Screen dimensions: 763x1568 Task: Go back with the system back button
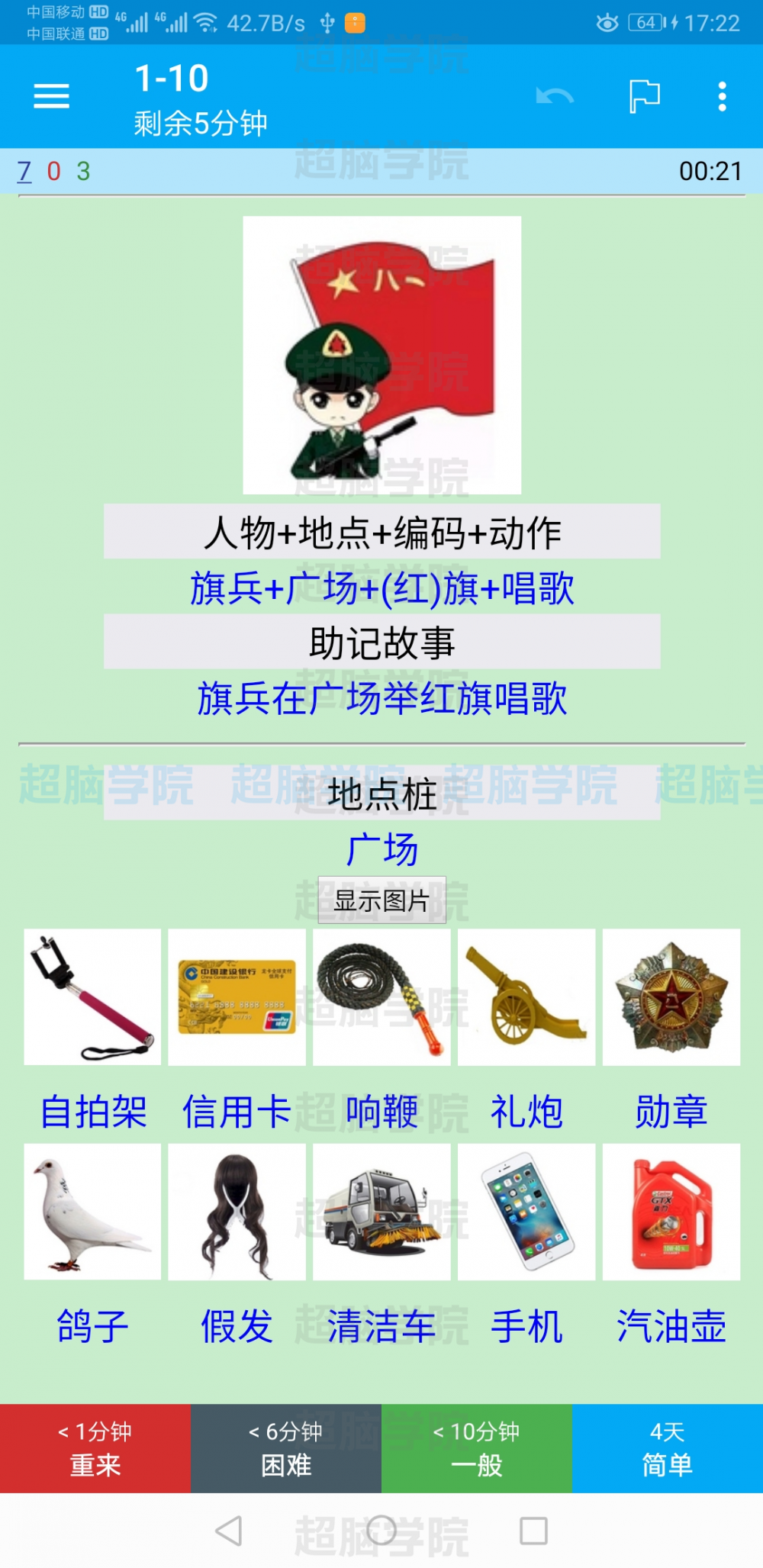point(229,1531)
